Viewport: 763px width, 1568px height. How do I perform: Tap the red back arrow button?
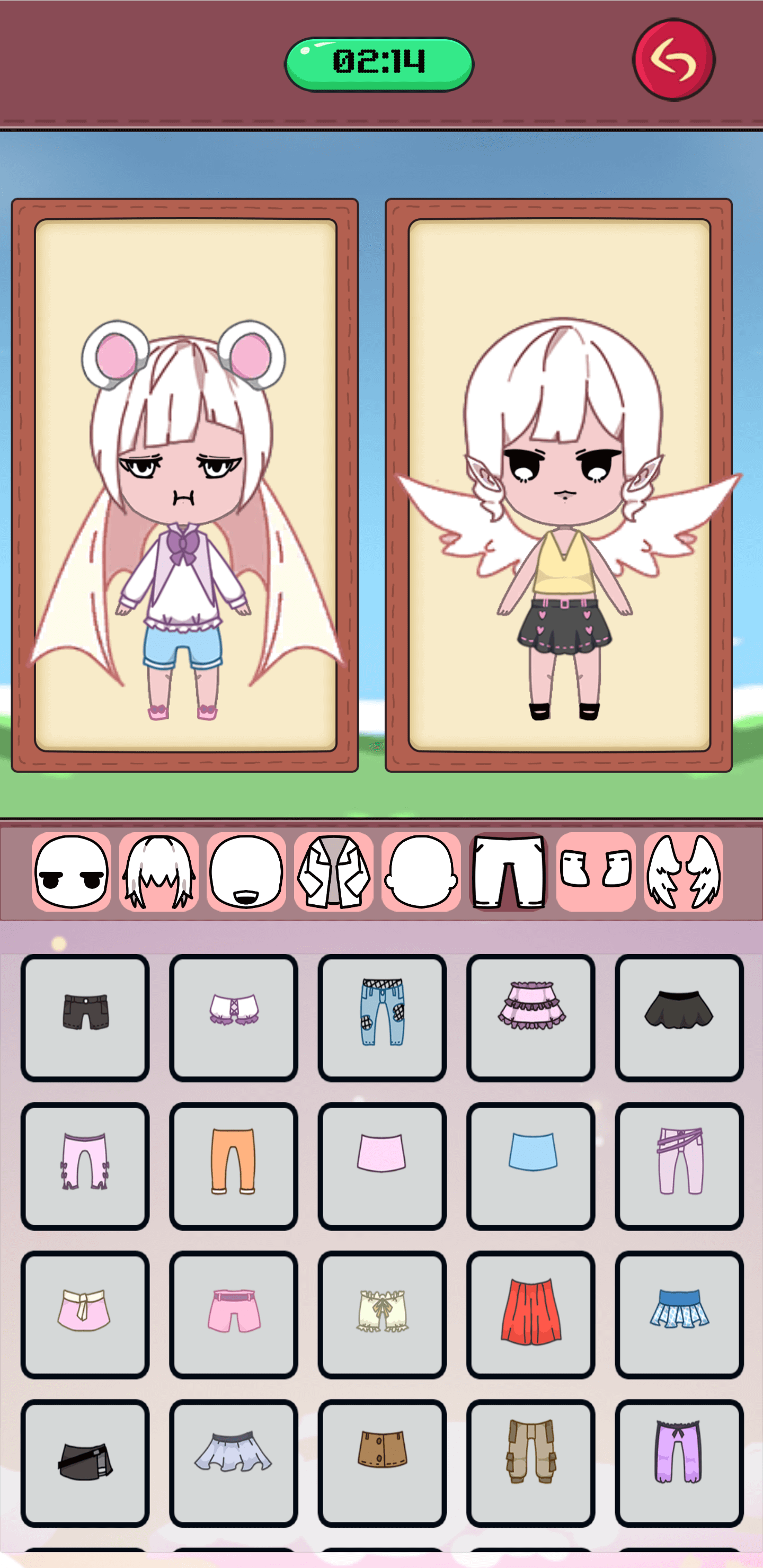click(x=673, y=60)
